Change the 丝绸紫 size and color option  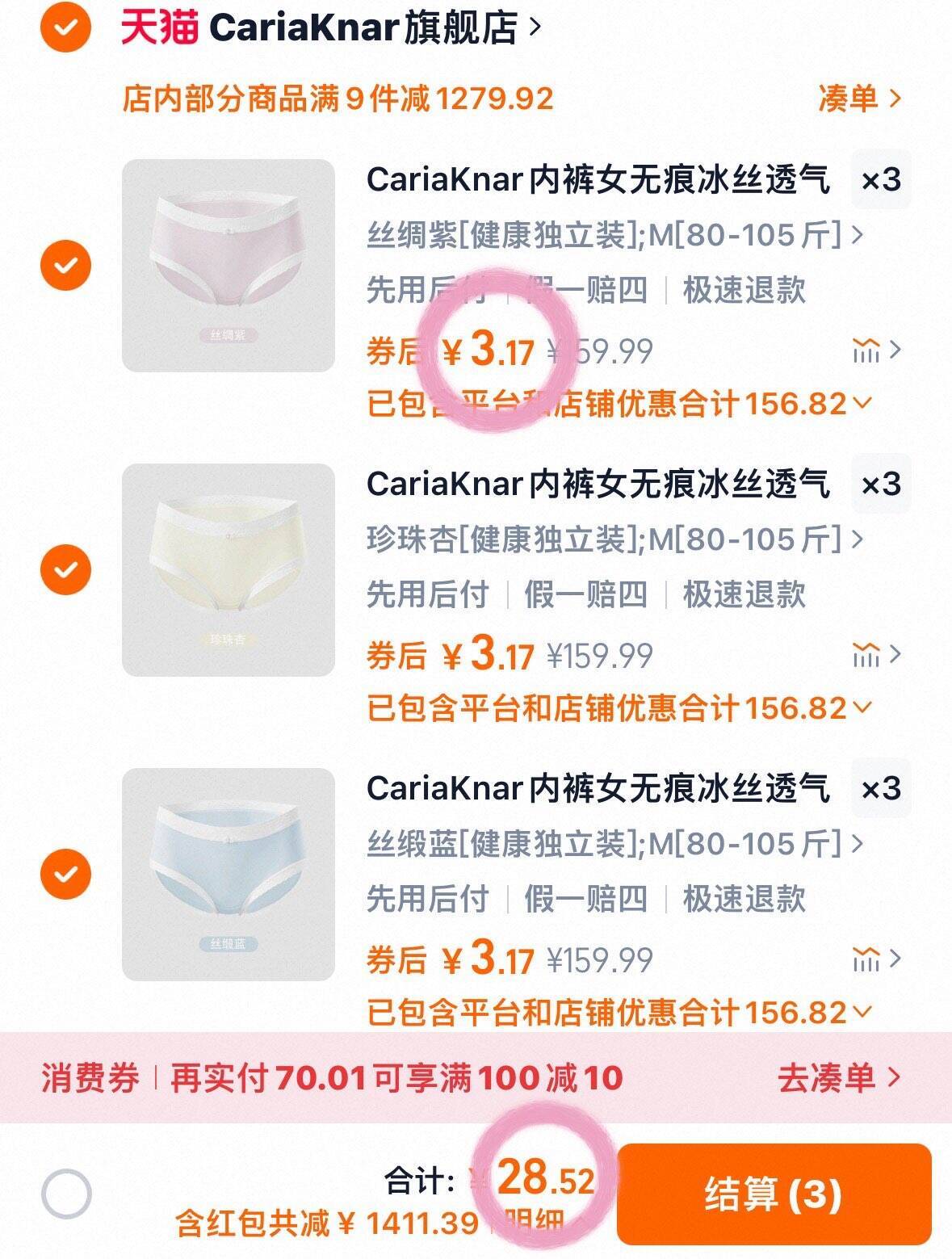pyautogui.click(x=614, y=236)
